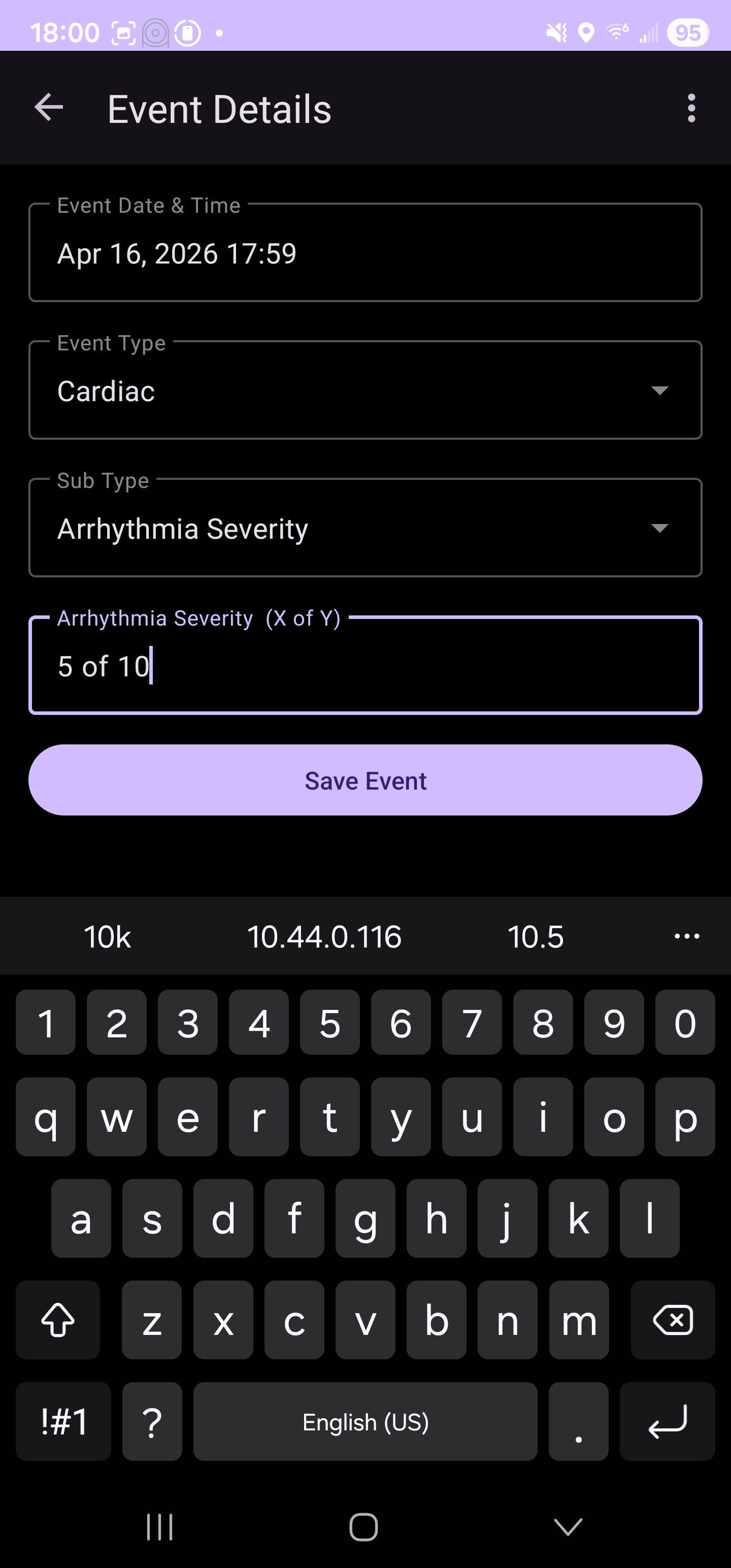
Task: Focus the Arrhythmia Severity text field
Action: (365, 665)
